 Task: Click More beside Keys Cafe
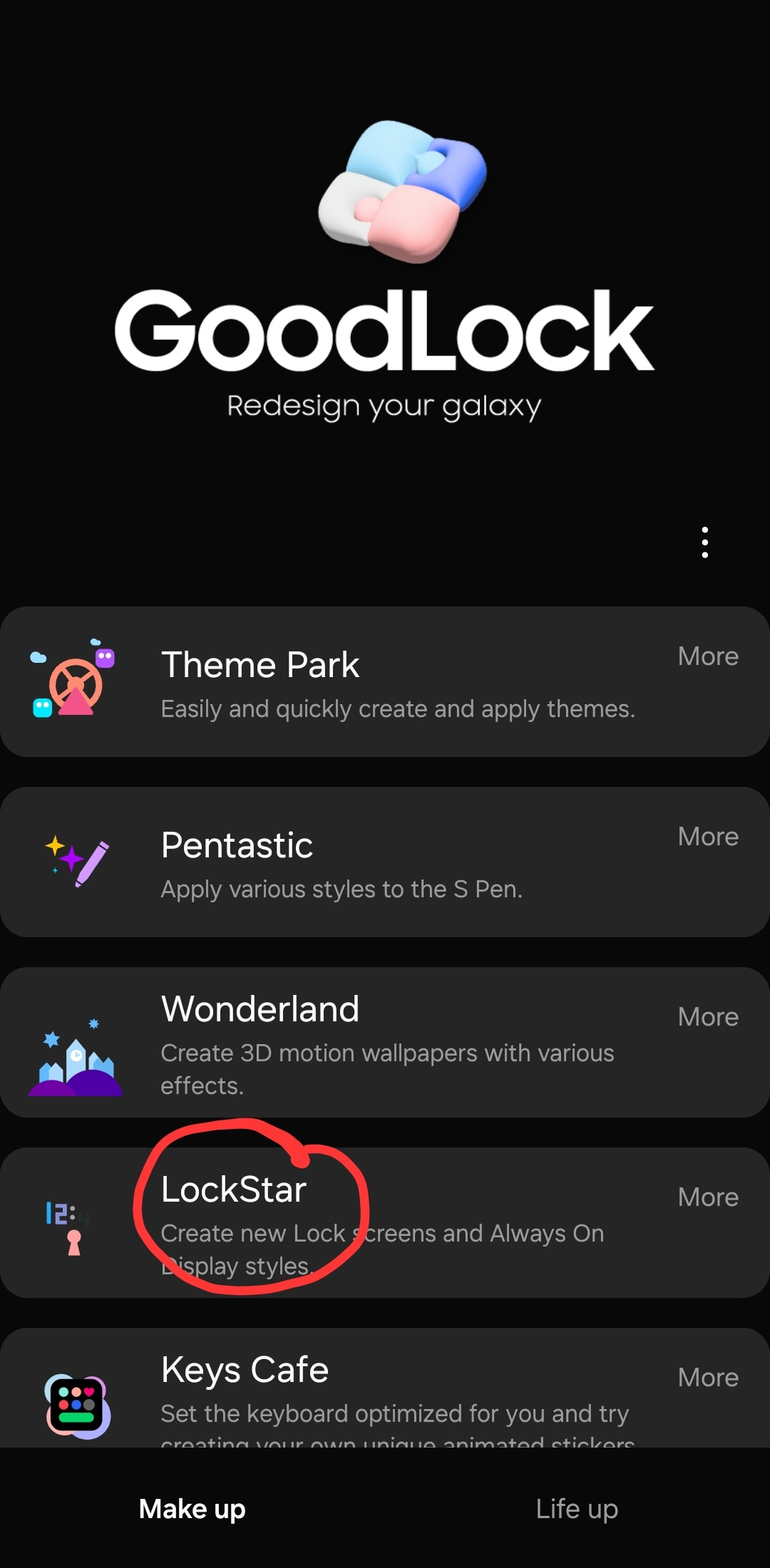(x=707, y=1377)
